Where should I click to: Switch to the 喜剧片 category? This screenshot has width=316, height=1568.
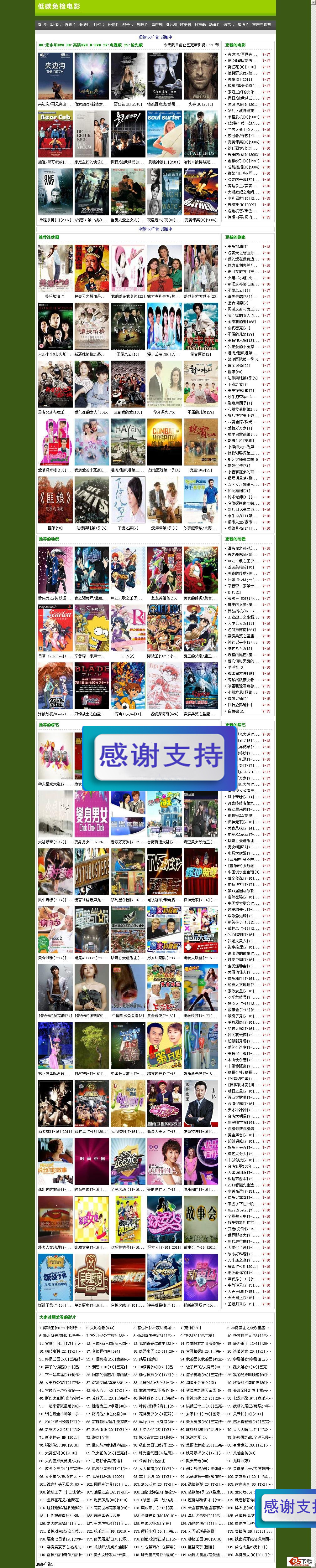(x=70, y=25)
